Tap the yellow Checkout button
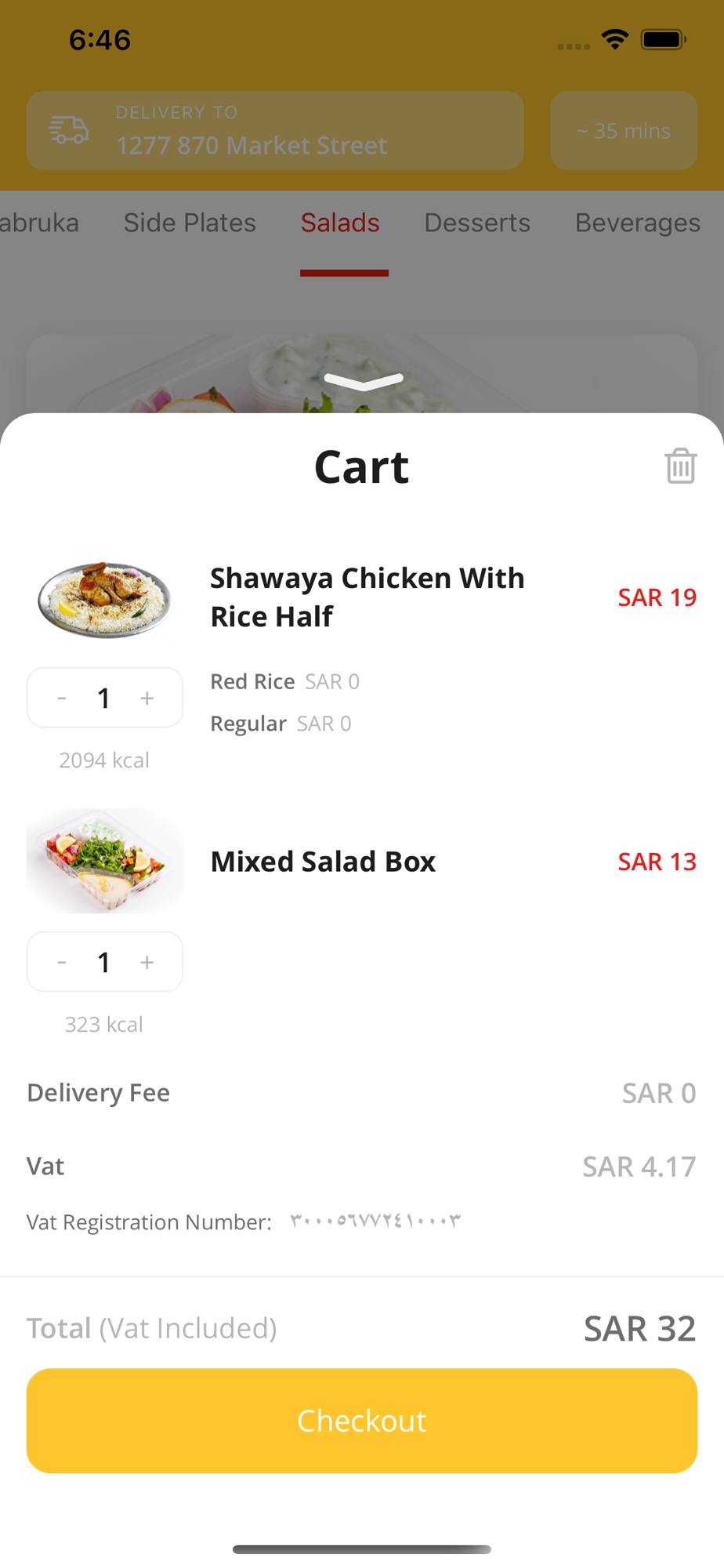The height and width of the screenshot is (1568, 724). pyautogui.click(x=362, y=1421)
